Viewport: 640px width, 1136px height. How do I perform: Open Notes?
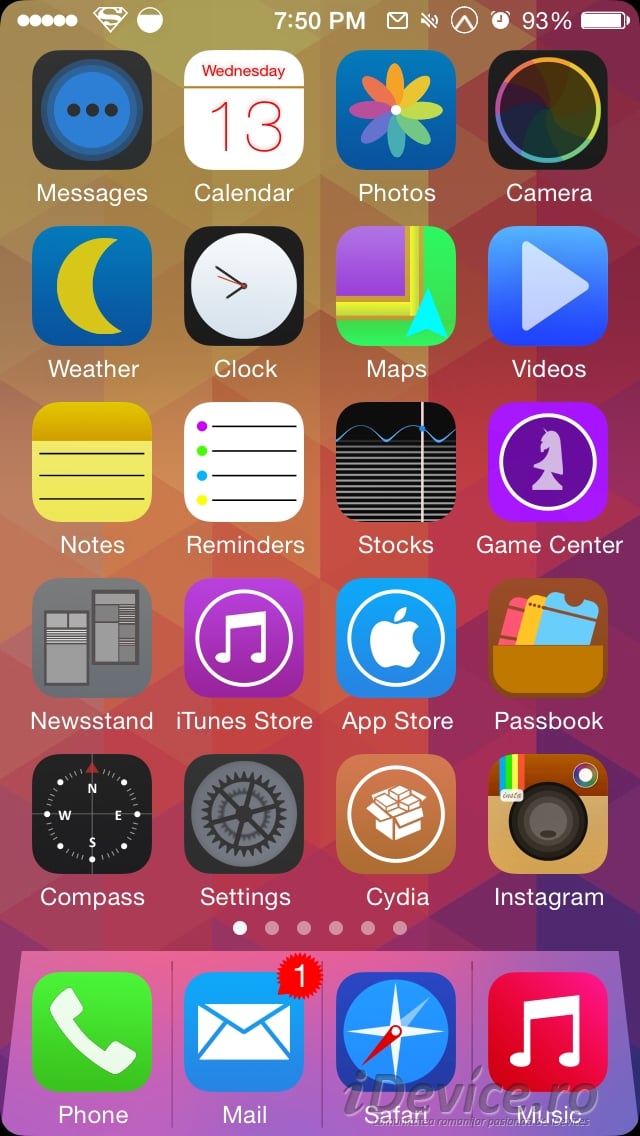[92, 462]
